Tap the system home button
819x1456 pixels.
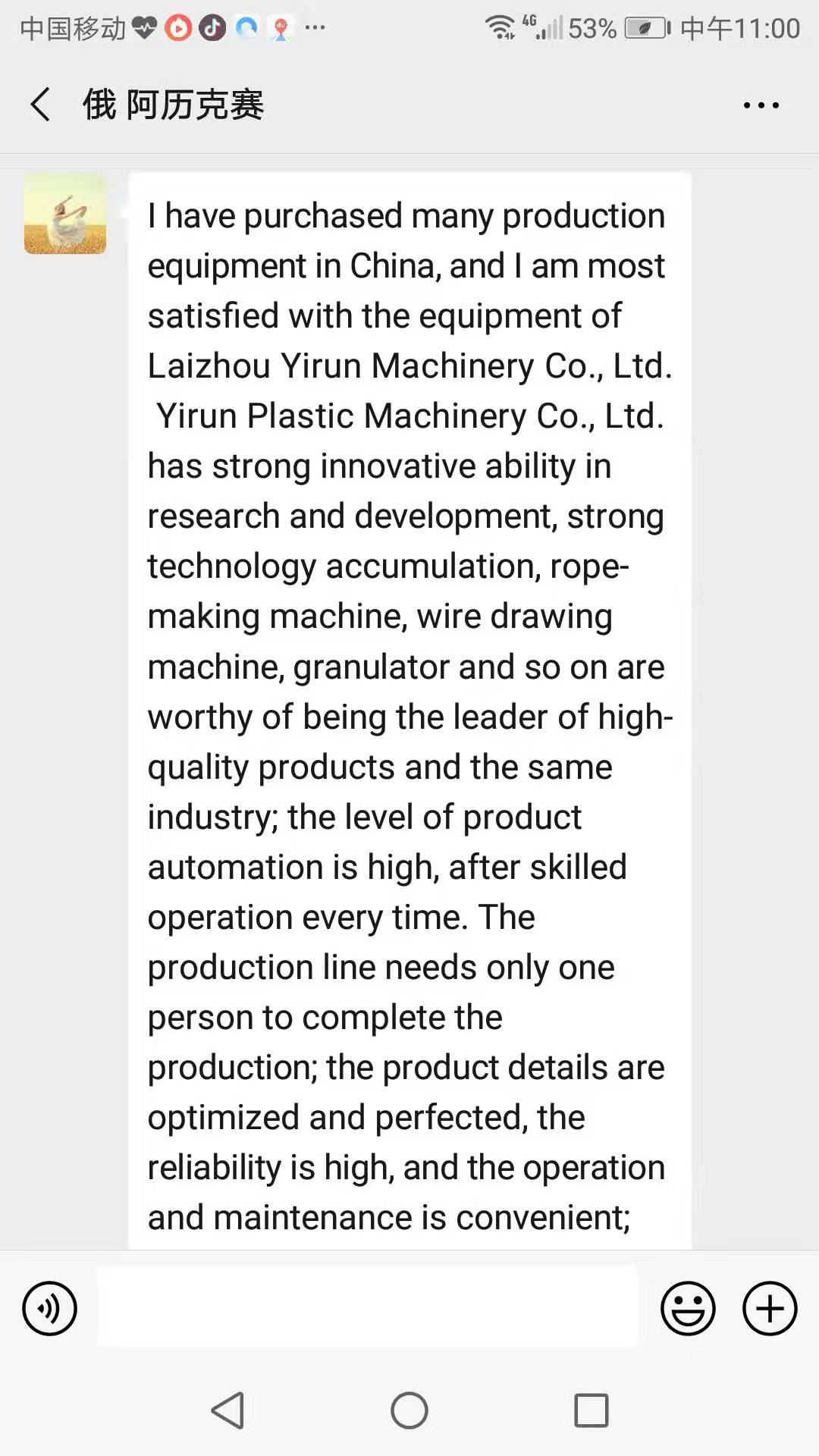coord(409,1410)
